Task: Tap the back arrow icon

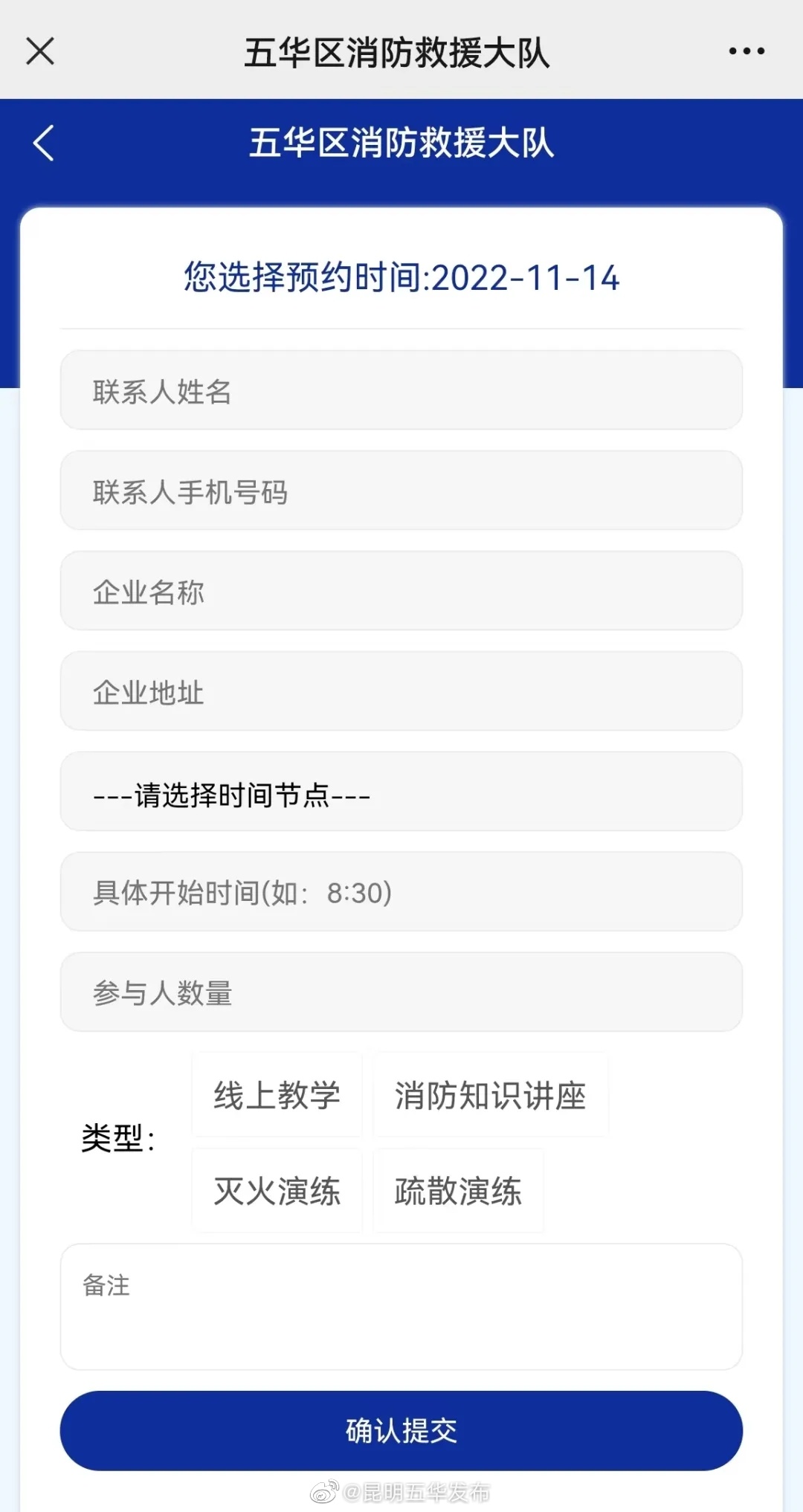Action: click(43, 143)
